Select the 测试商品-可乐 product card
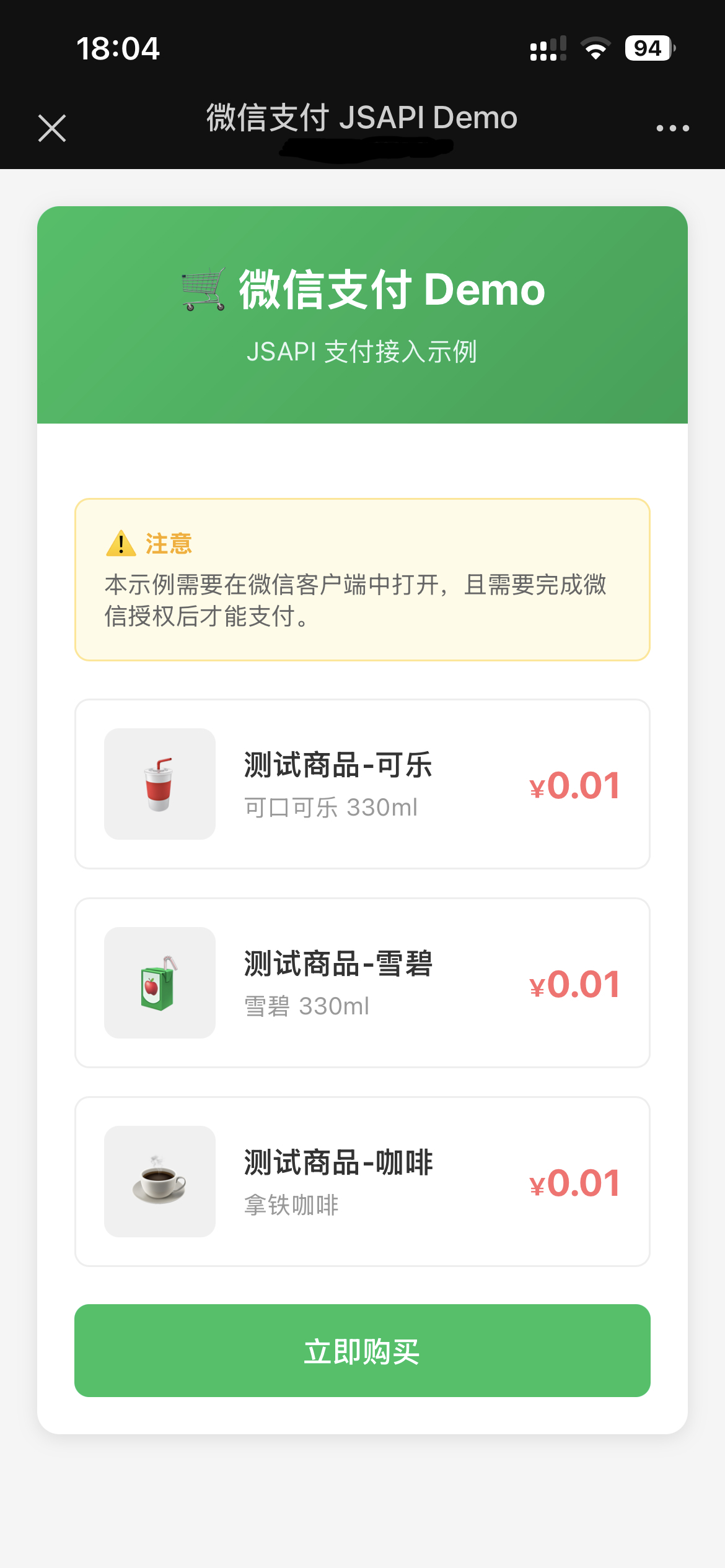Image resolution: width=725 pixels, height=1568 pixels. [x=362, y=784]
